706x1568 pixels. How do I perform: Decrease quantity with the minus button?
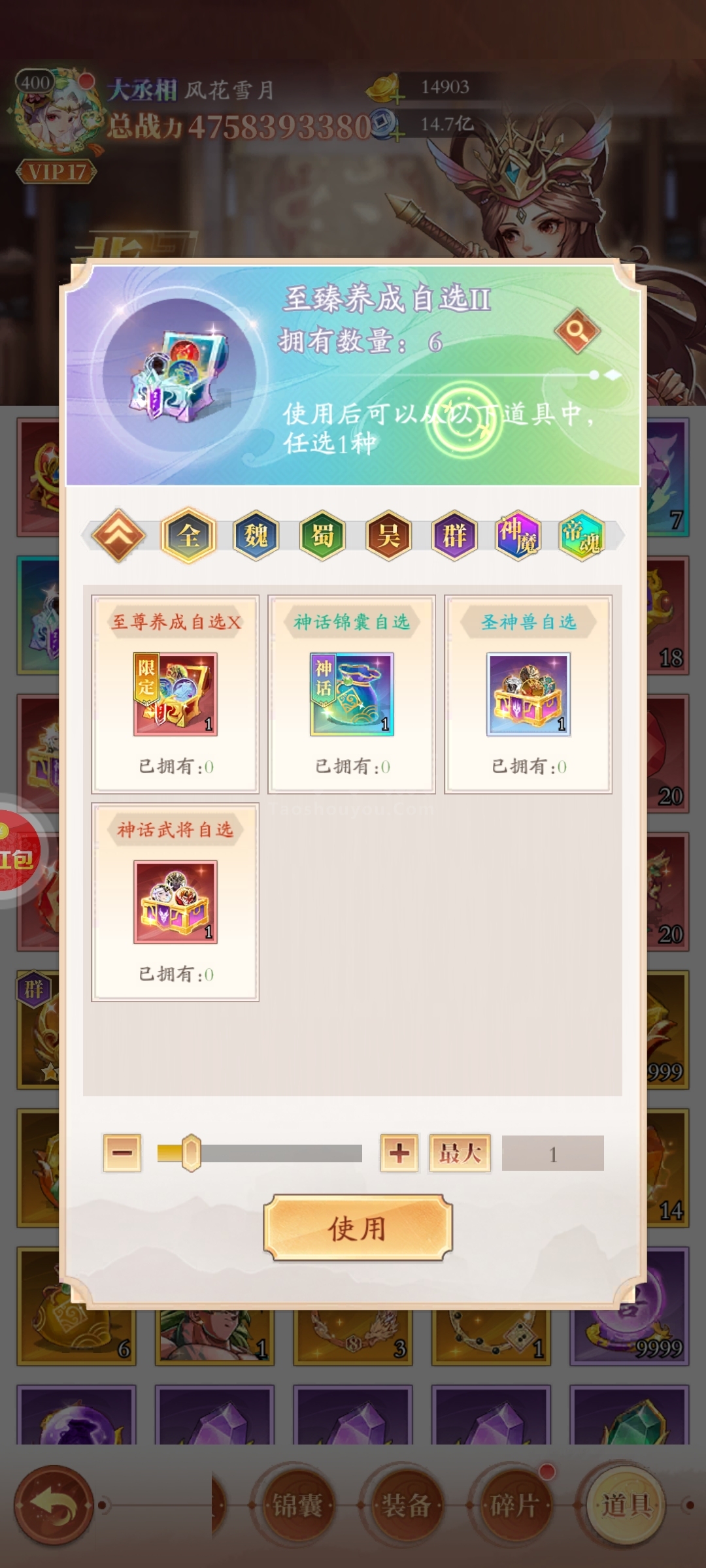tap(122, 1153)
